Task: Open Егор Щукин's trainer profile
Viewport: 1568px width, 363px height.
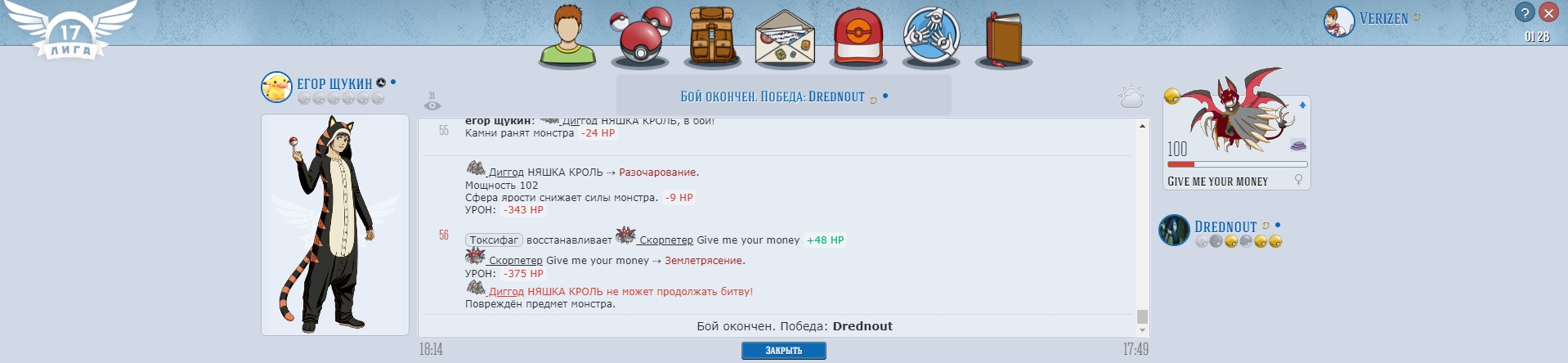Action: tap(334, 83)
